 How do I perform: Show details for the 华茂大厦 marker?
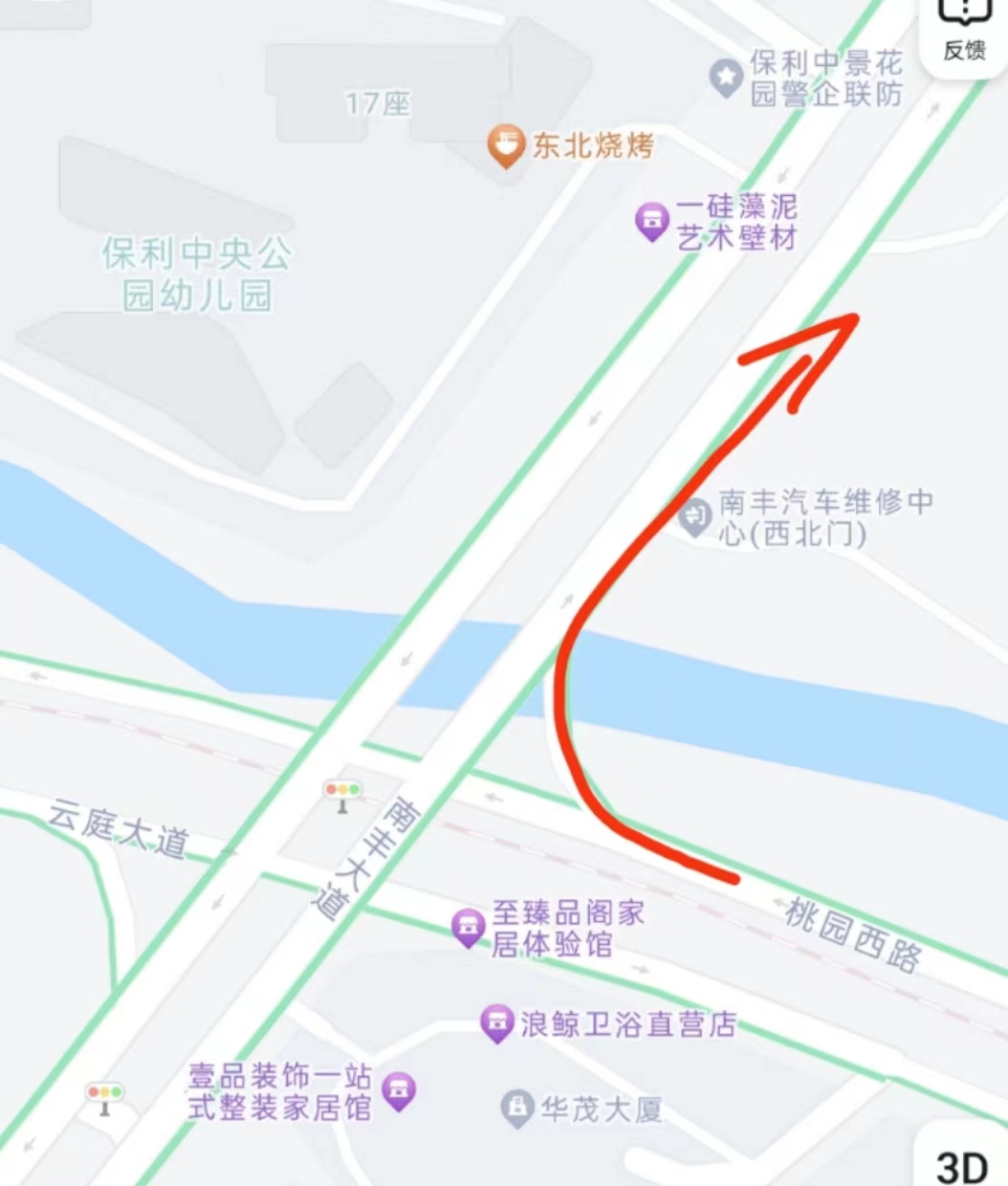516,1109
